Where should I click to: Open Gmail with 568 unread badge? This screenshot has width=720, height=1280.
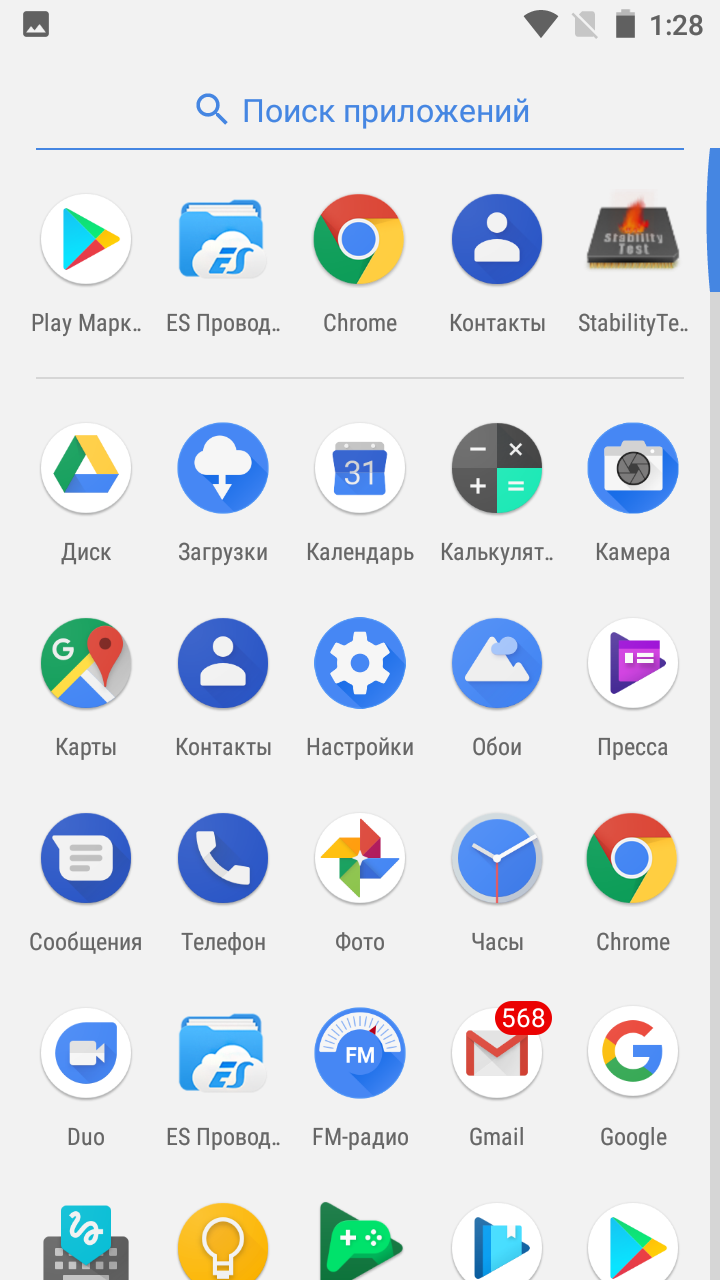(x=497, y=1053)
